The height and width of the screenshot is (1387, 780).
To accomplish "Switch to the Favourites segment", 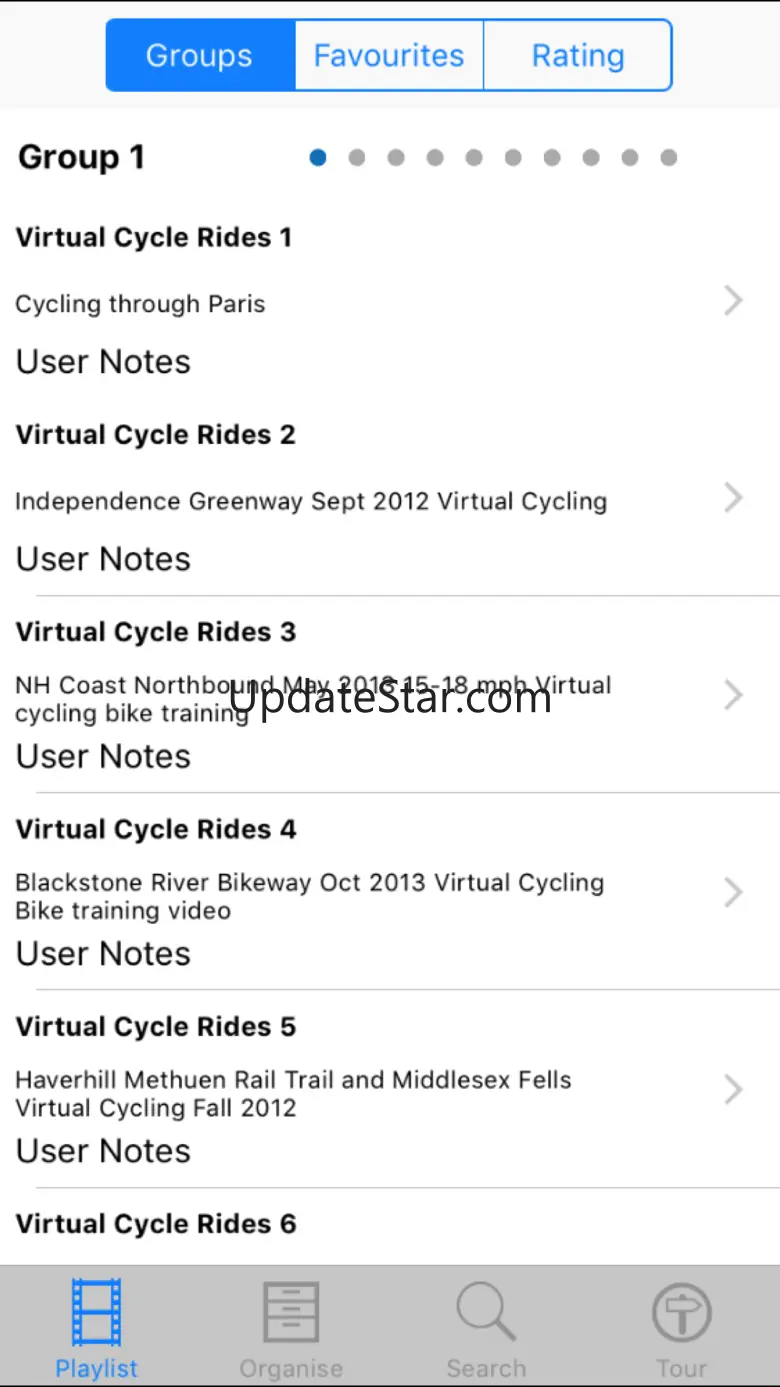I will [389, 55].
